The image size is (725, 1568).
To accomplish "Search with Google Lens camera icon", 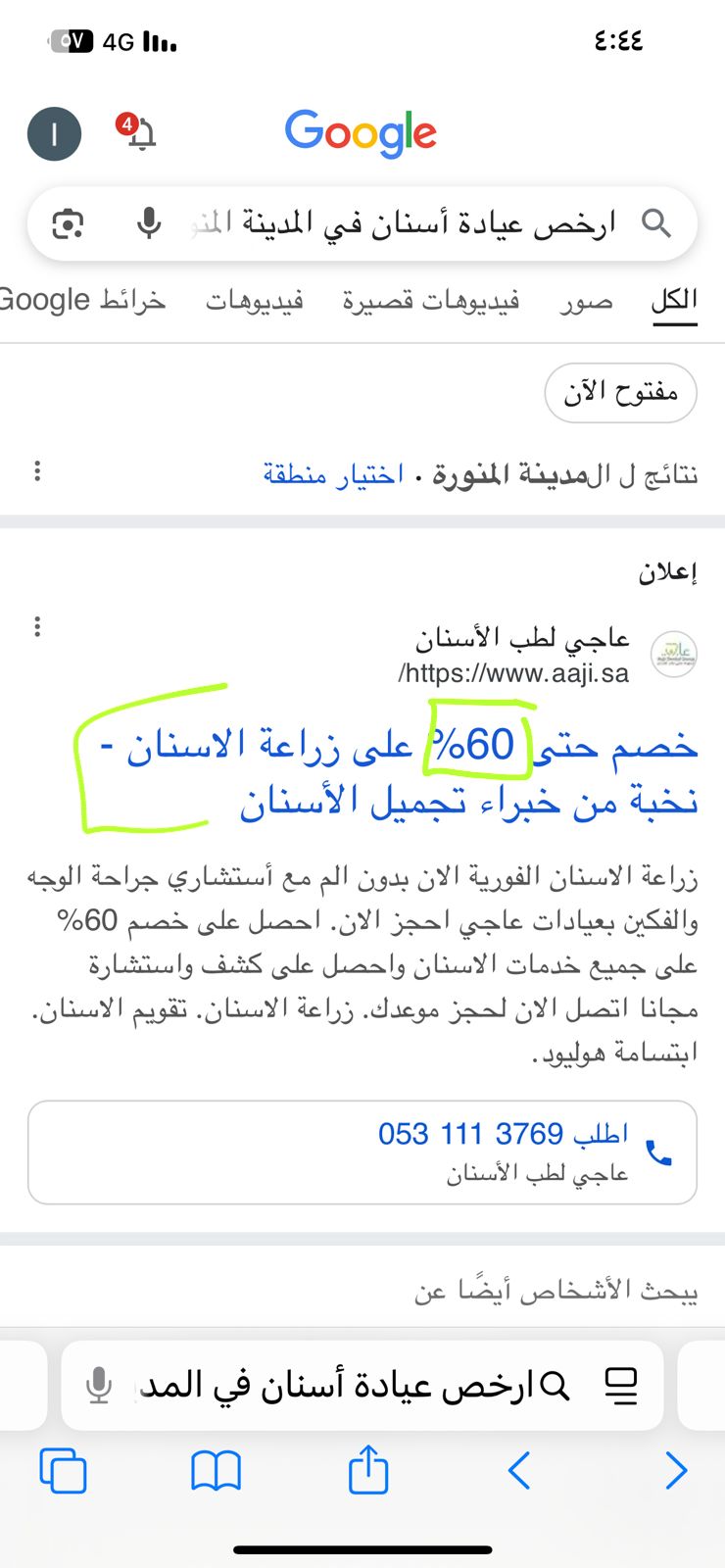I will tap(68, 224).
